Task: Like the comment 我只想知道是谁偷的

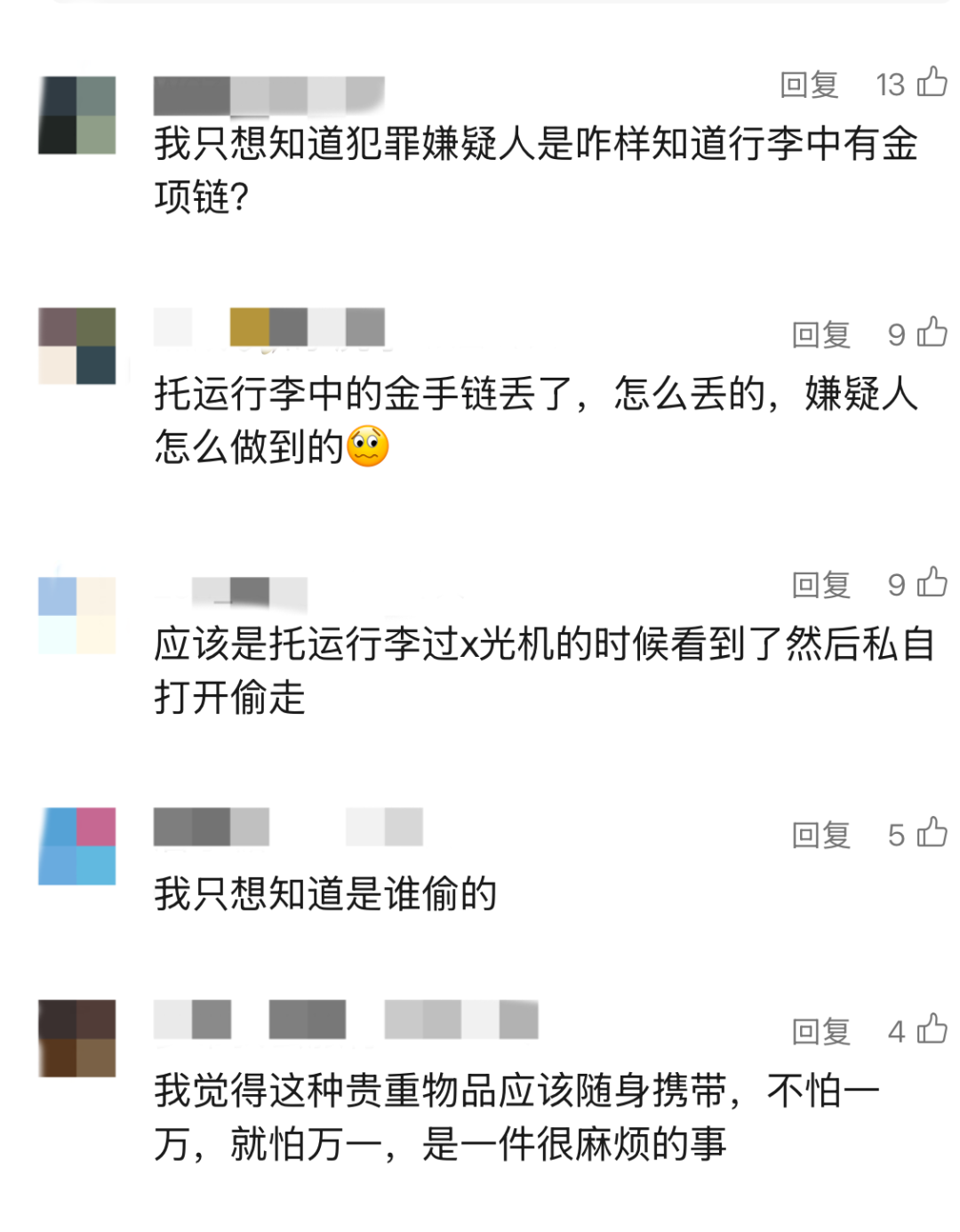Action: point(932,832)
